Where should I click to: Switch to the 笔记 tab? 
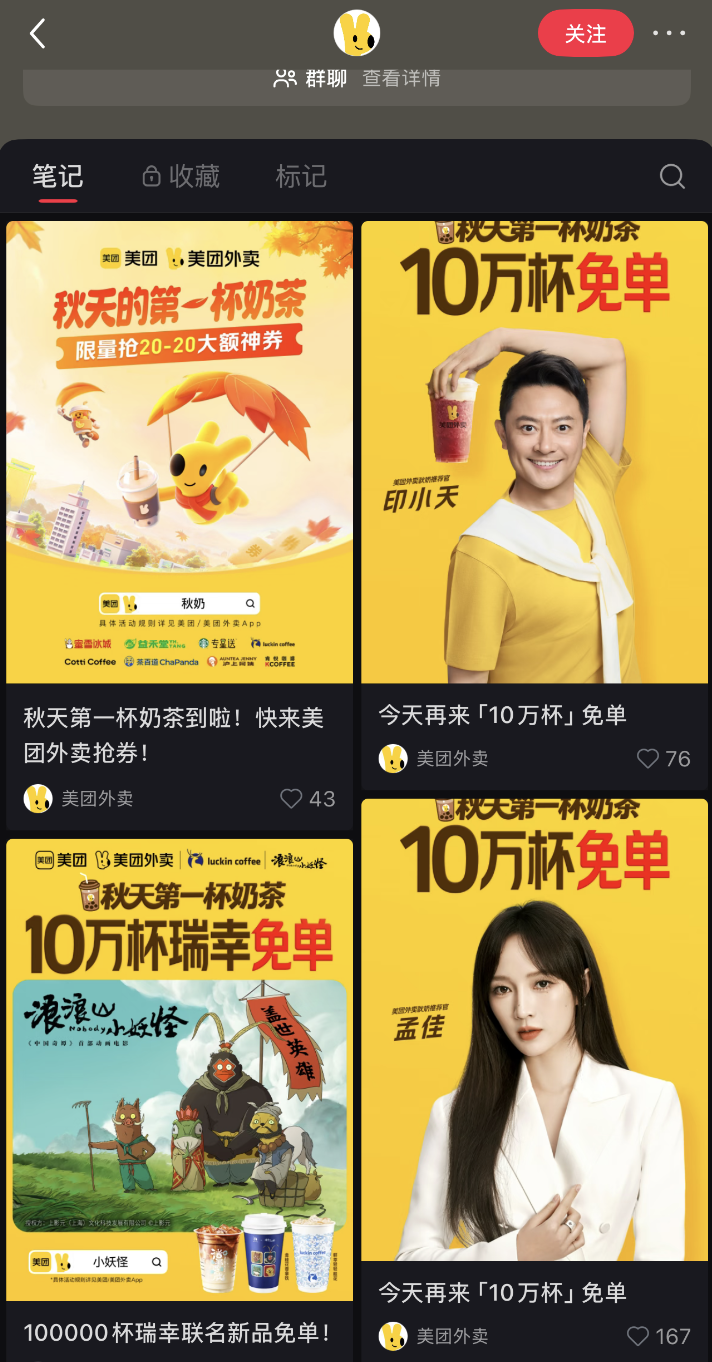(x=57, y=177)
